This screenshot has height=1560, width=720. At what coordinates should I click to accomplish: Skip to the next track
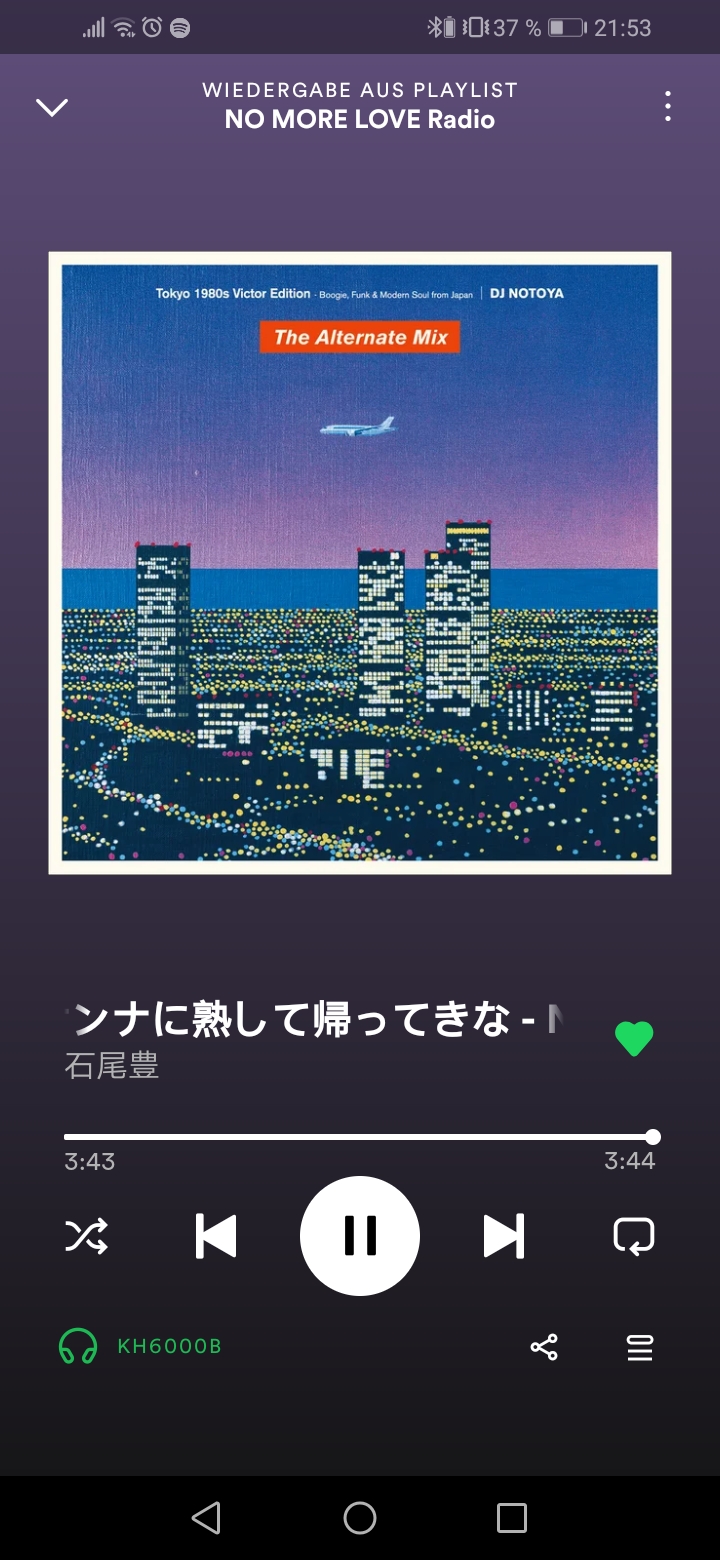click(x=503, y=1236)
